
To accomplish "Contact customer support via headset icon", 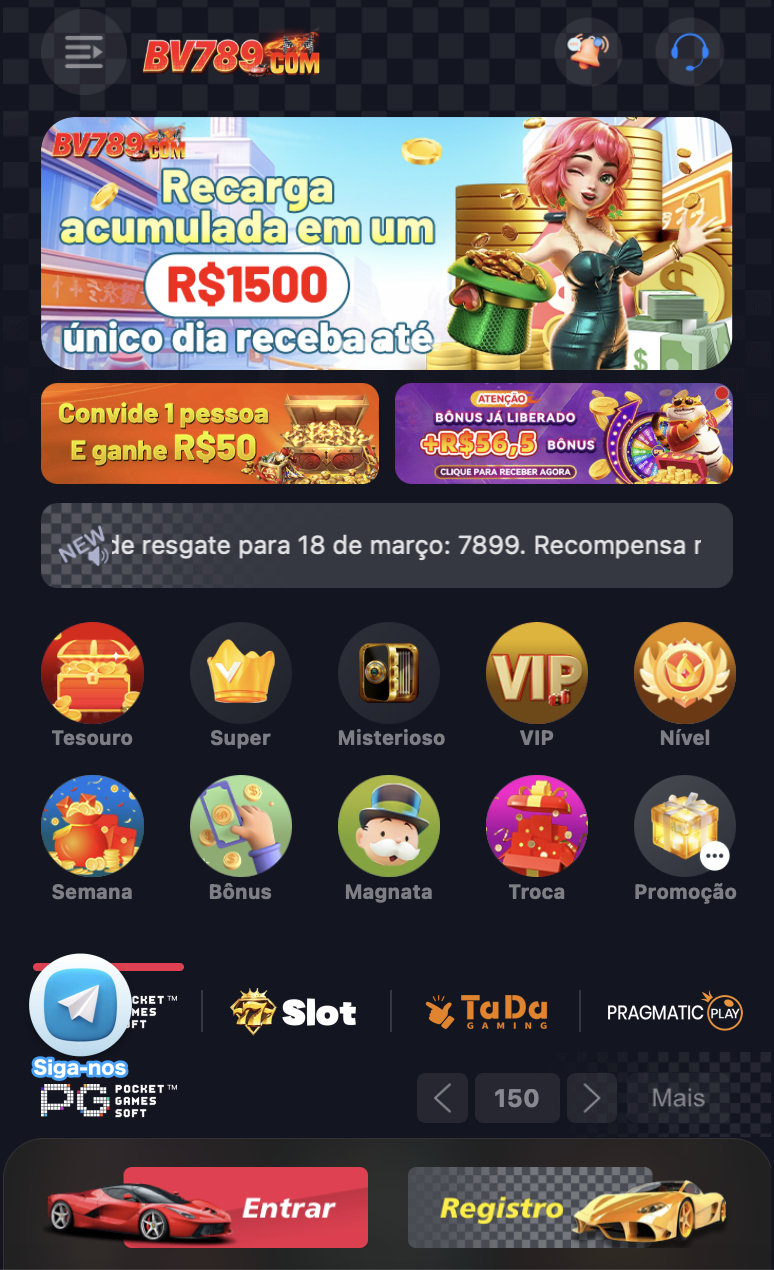I will (689, 53).
